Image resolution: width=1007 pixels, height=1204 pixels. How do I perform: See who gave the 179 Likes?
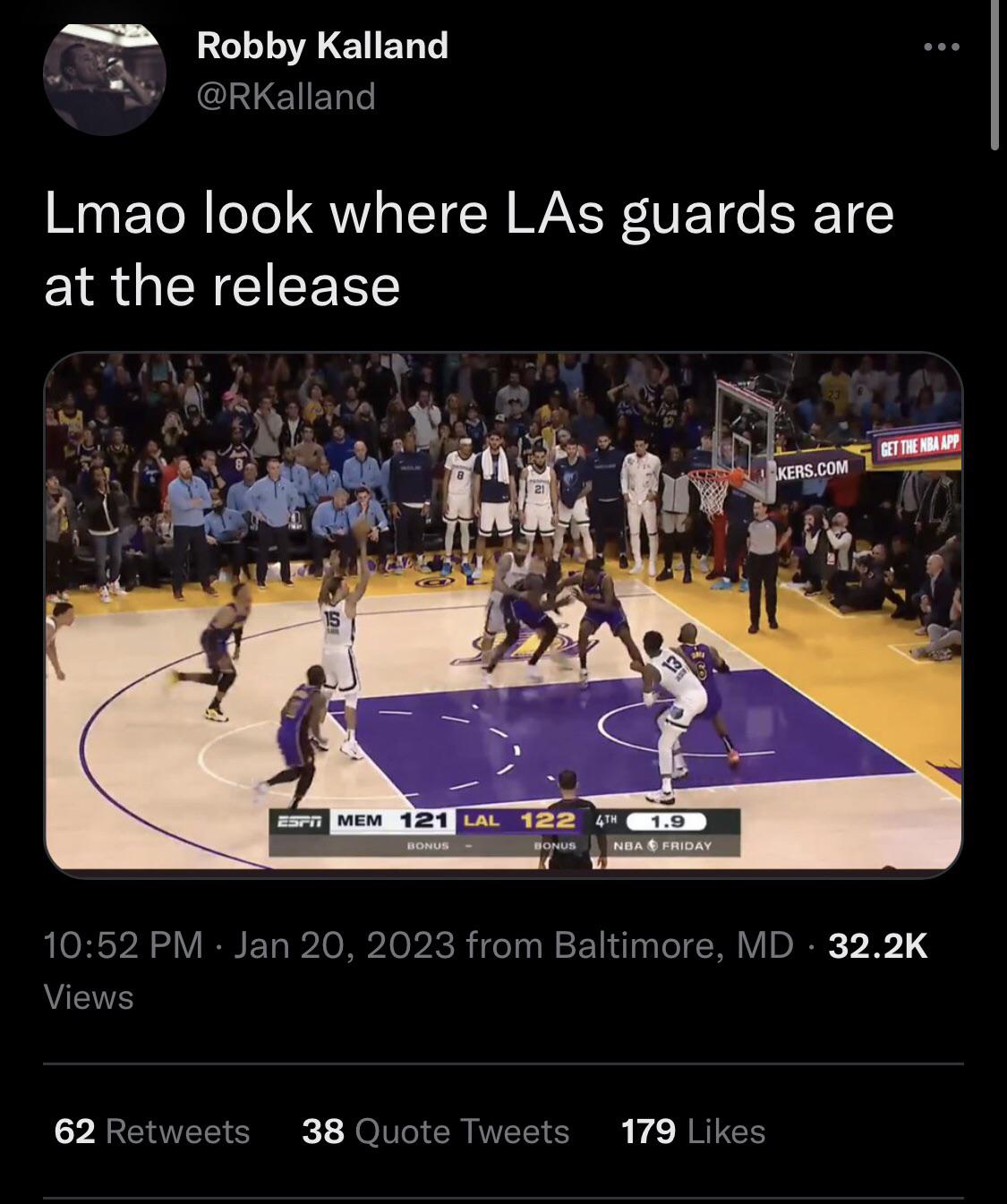coord(693,1131)
